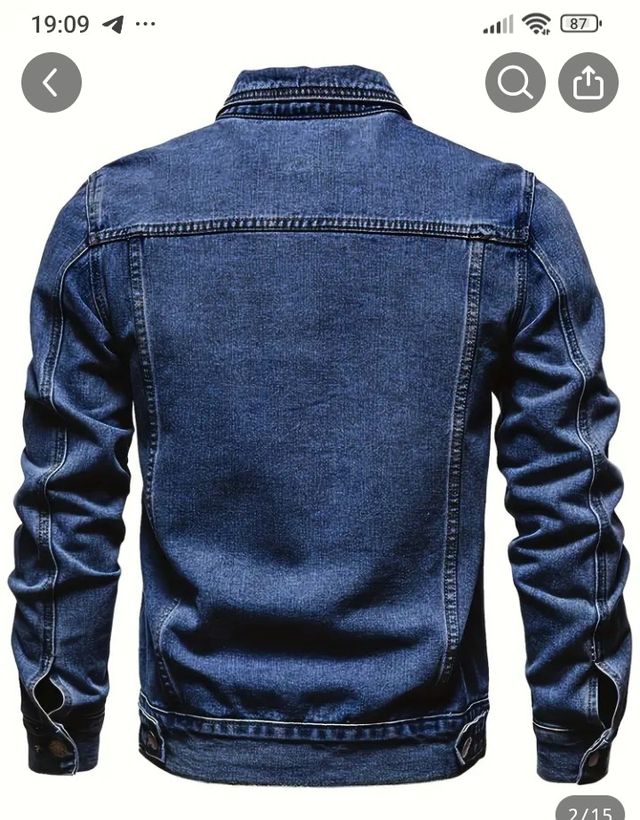Open the jacket photo in full view
This screenshot has height=820, width=640.
tap(320, 430)
